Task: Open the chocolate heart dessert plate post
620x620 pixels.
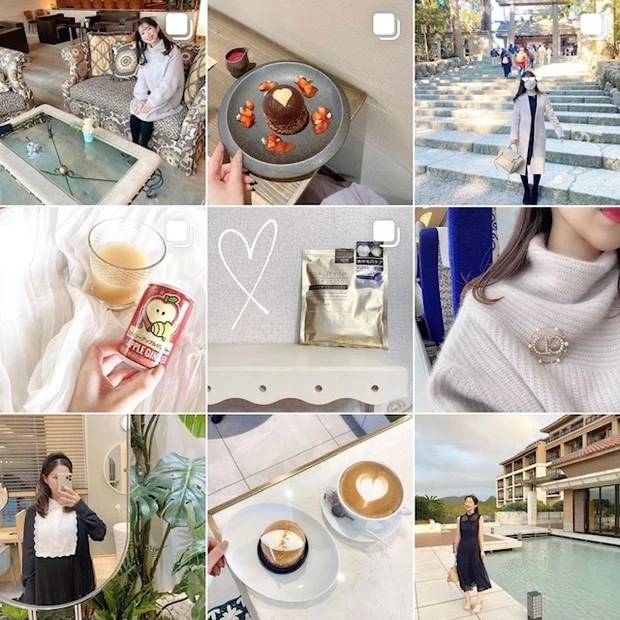Action: click(309, 102)
